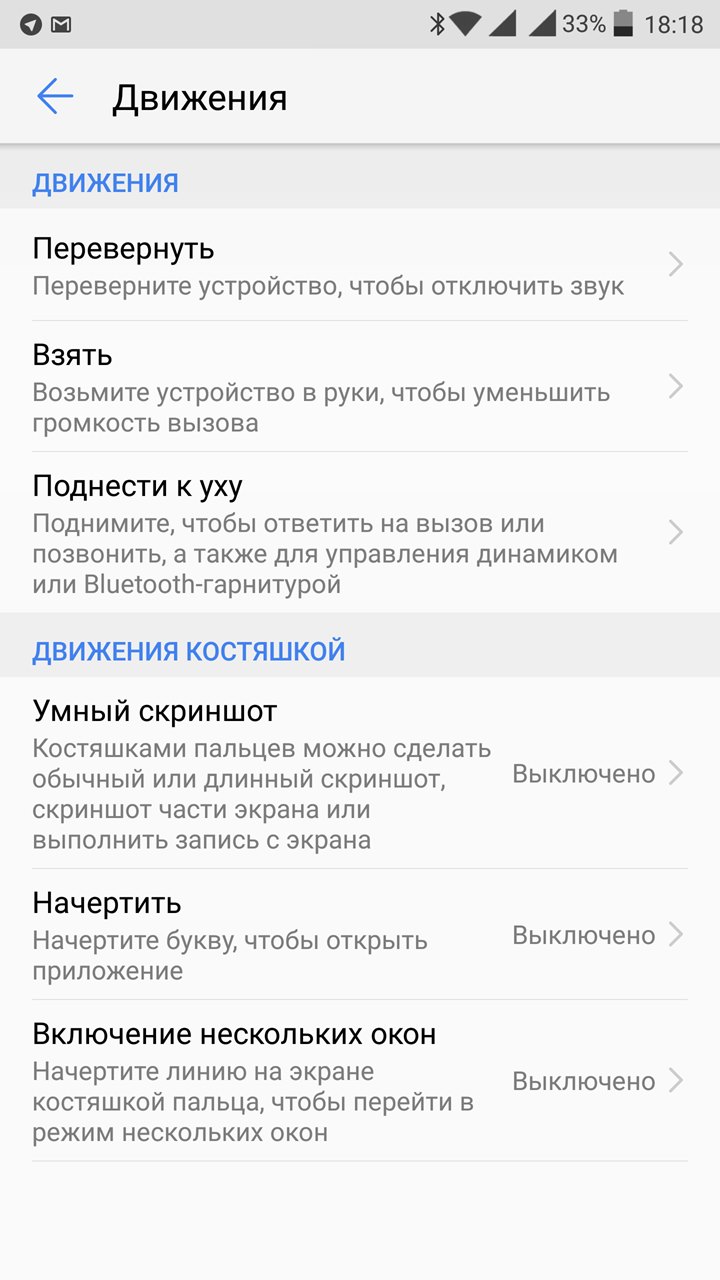Open Включение нескольких окон setting
The image size is (720, 1280).
(x=360, y=1081)
